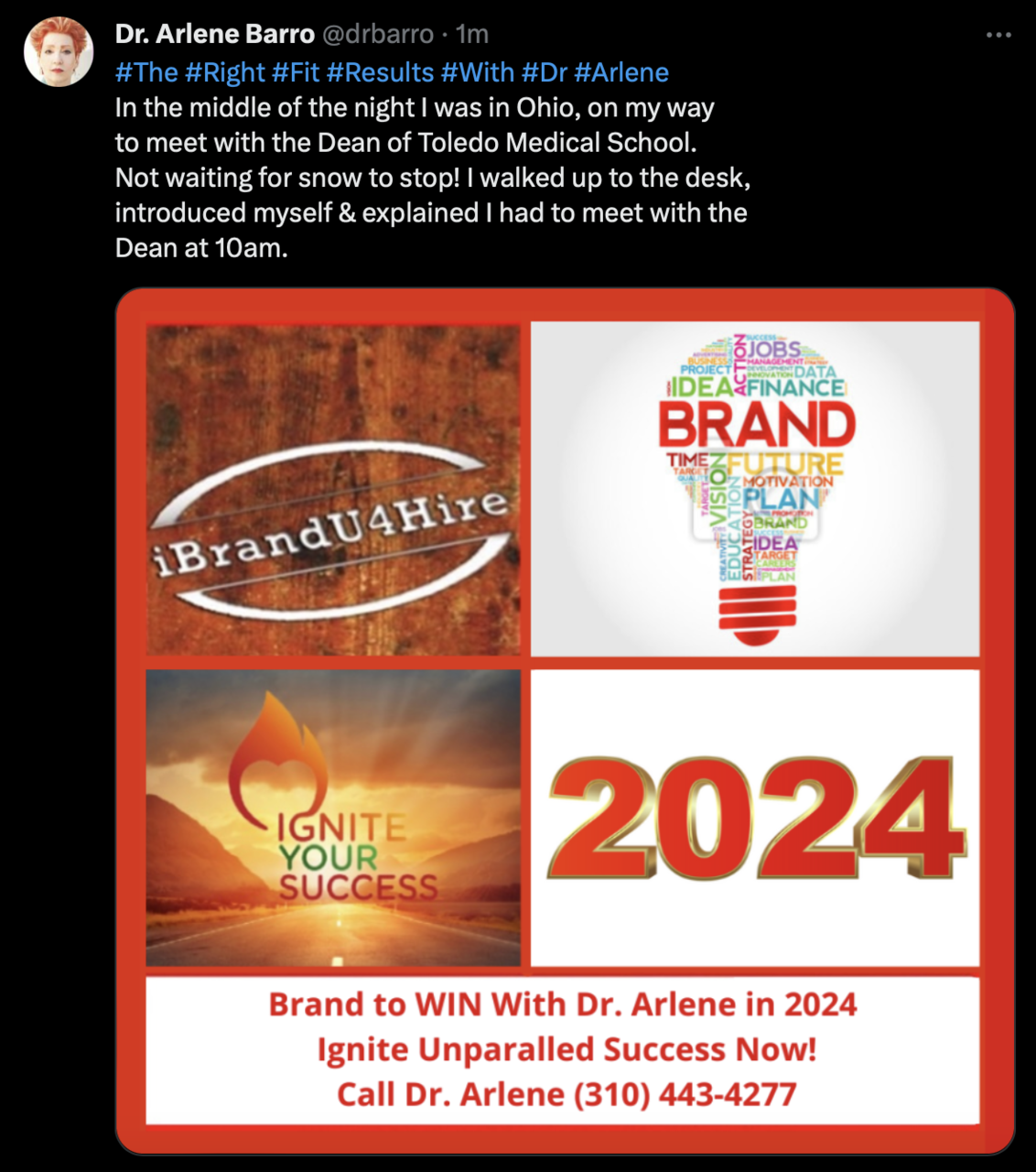Open the #With hashtag
Screen dimensions: 1036x1172
[x=477, y=72]
